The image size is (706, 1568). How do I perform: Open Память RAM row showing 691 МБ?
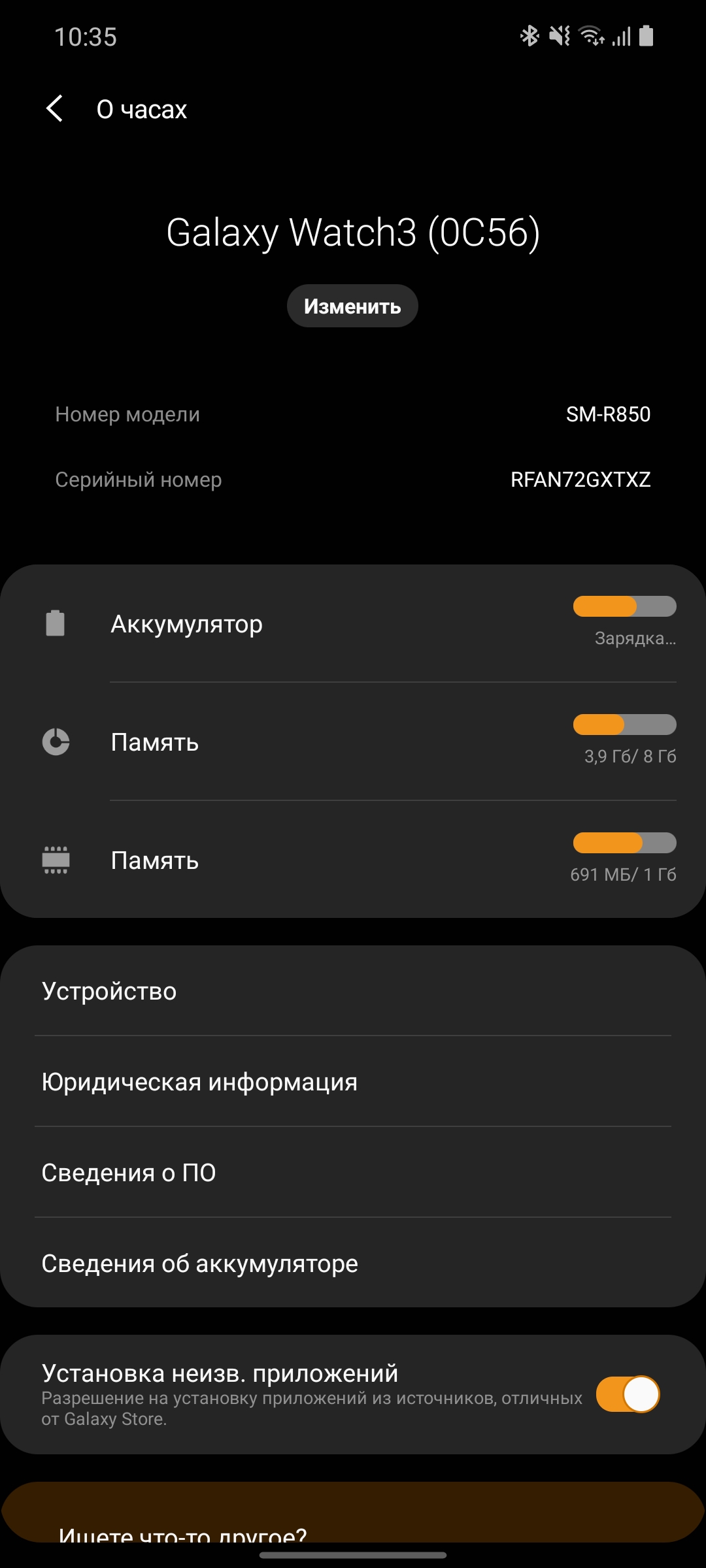click(353, 860)
